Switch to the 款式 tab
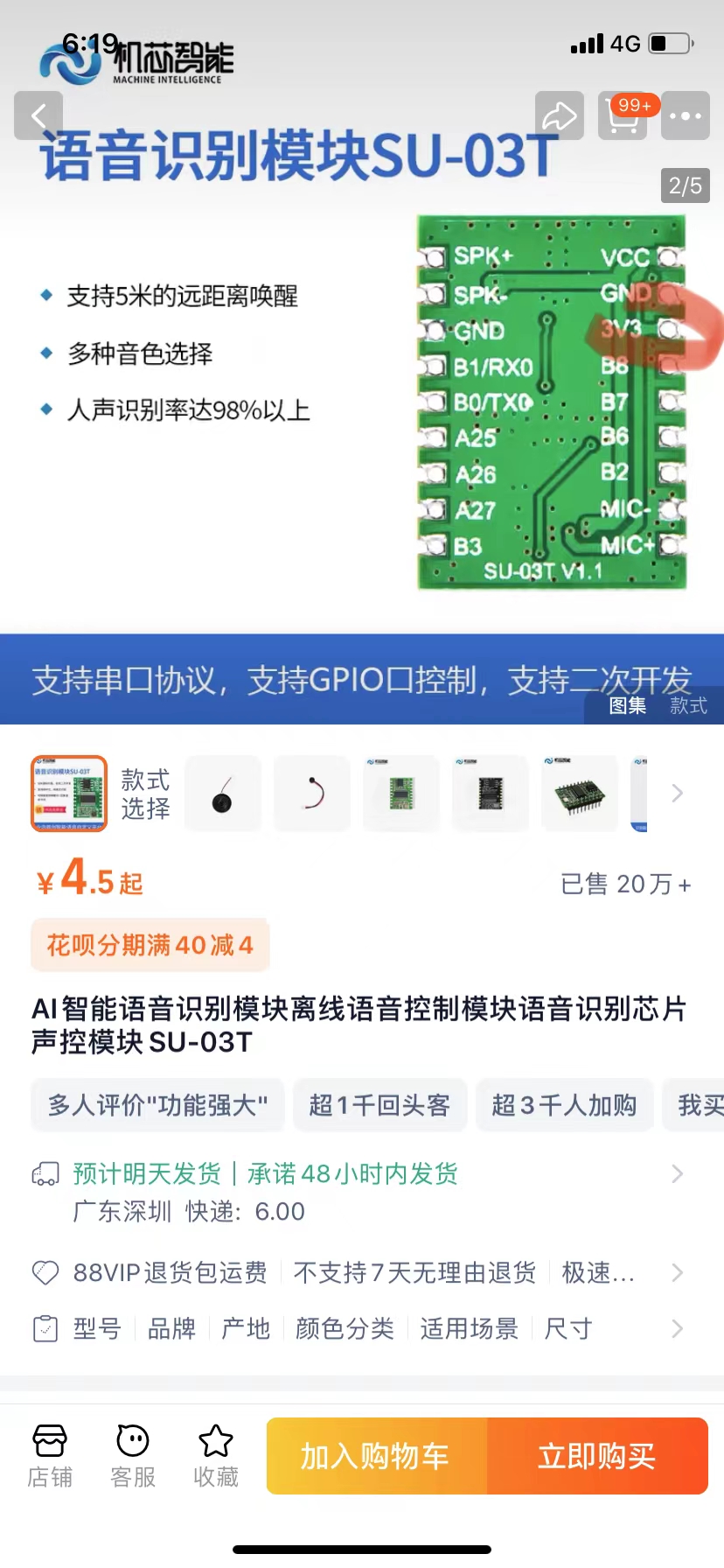 [x=688, y=706]
